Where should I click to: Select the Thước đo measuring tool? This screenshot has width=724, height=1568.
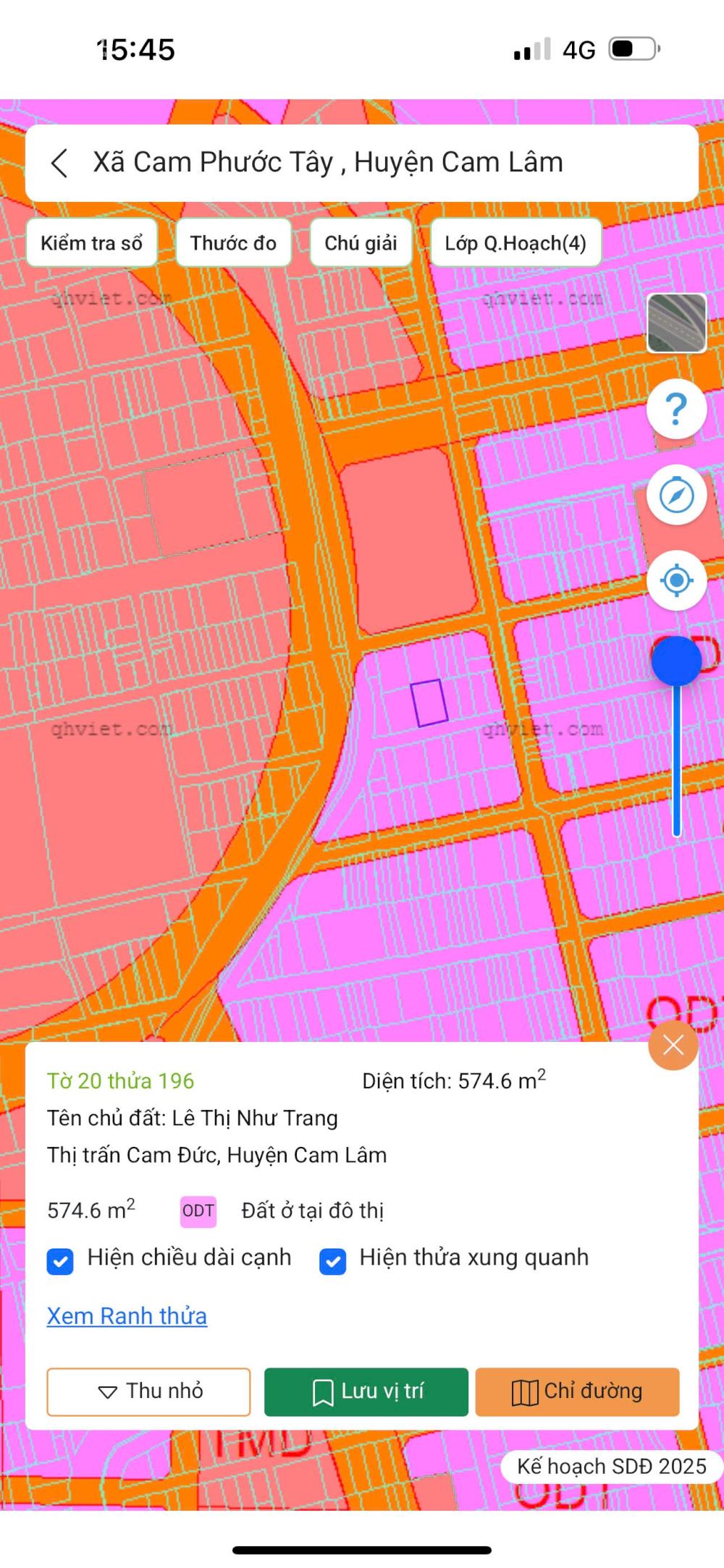(x=233, y=243)
